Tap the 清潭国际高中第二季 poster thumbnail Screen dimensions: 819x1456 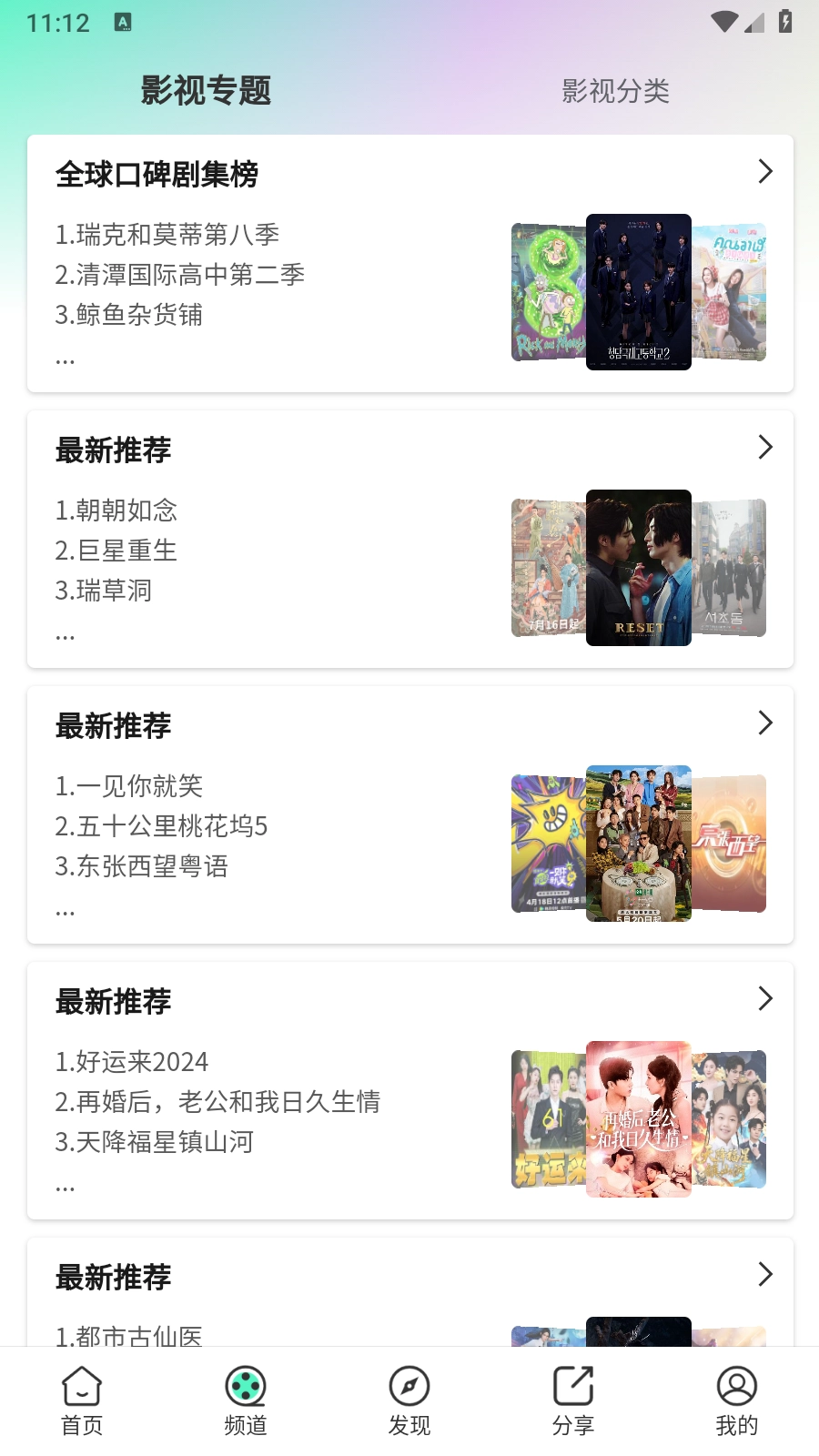(x=639, y=291)
